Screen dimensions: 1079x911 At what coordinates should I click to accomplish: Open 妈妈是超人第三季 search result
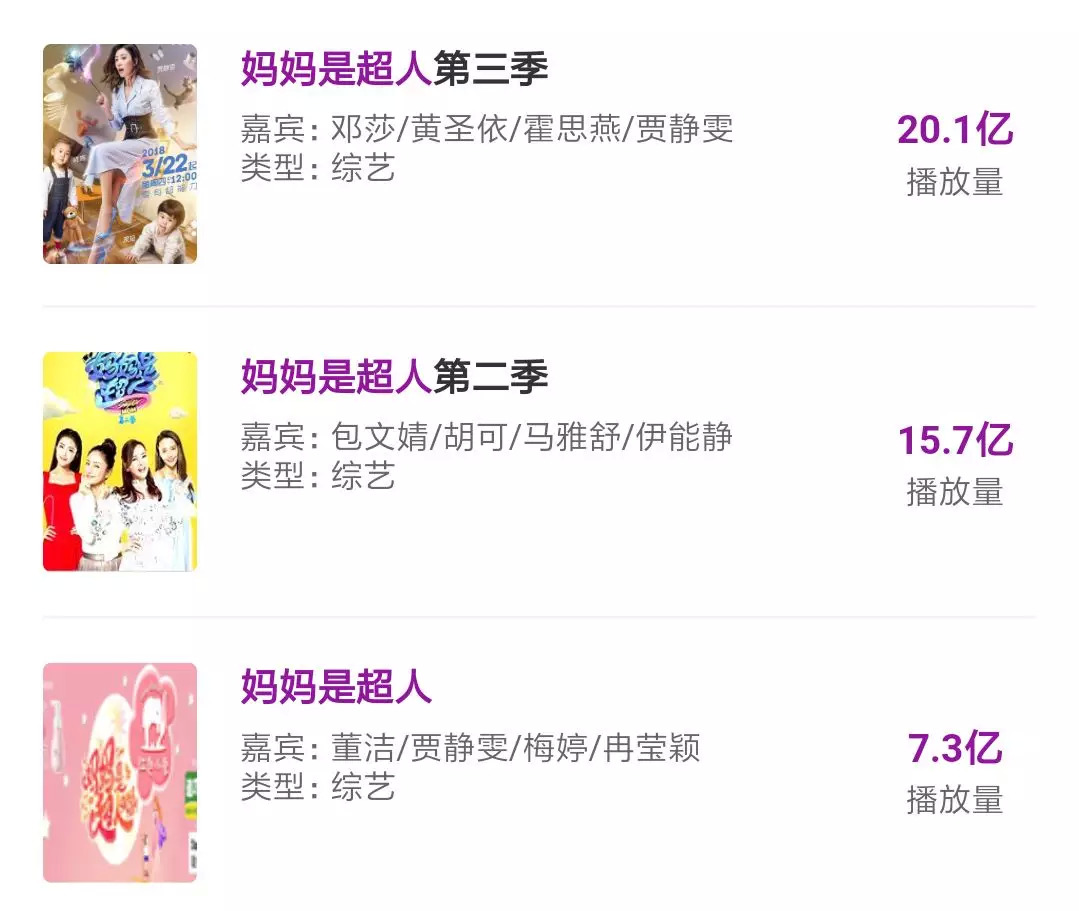(x=394, y=69)
